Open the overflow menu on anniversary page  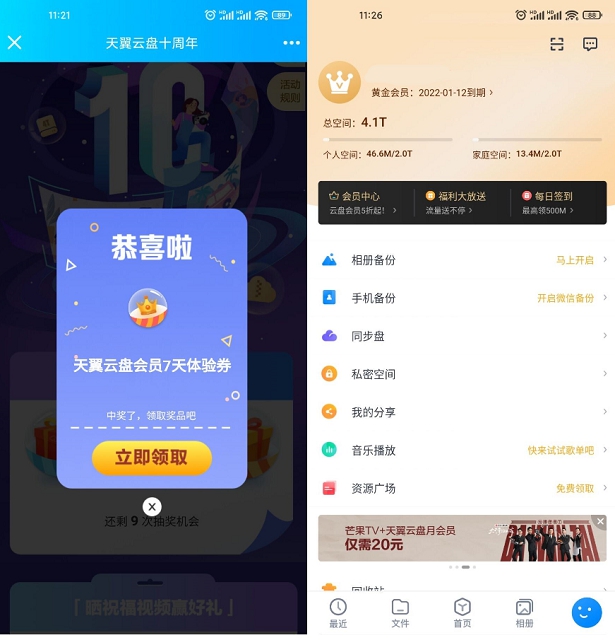[291, 43]
